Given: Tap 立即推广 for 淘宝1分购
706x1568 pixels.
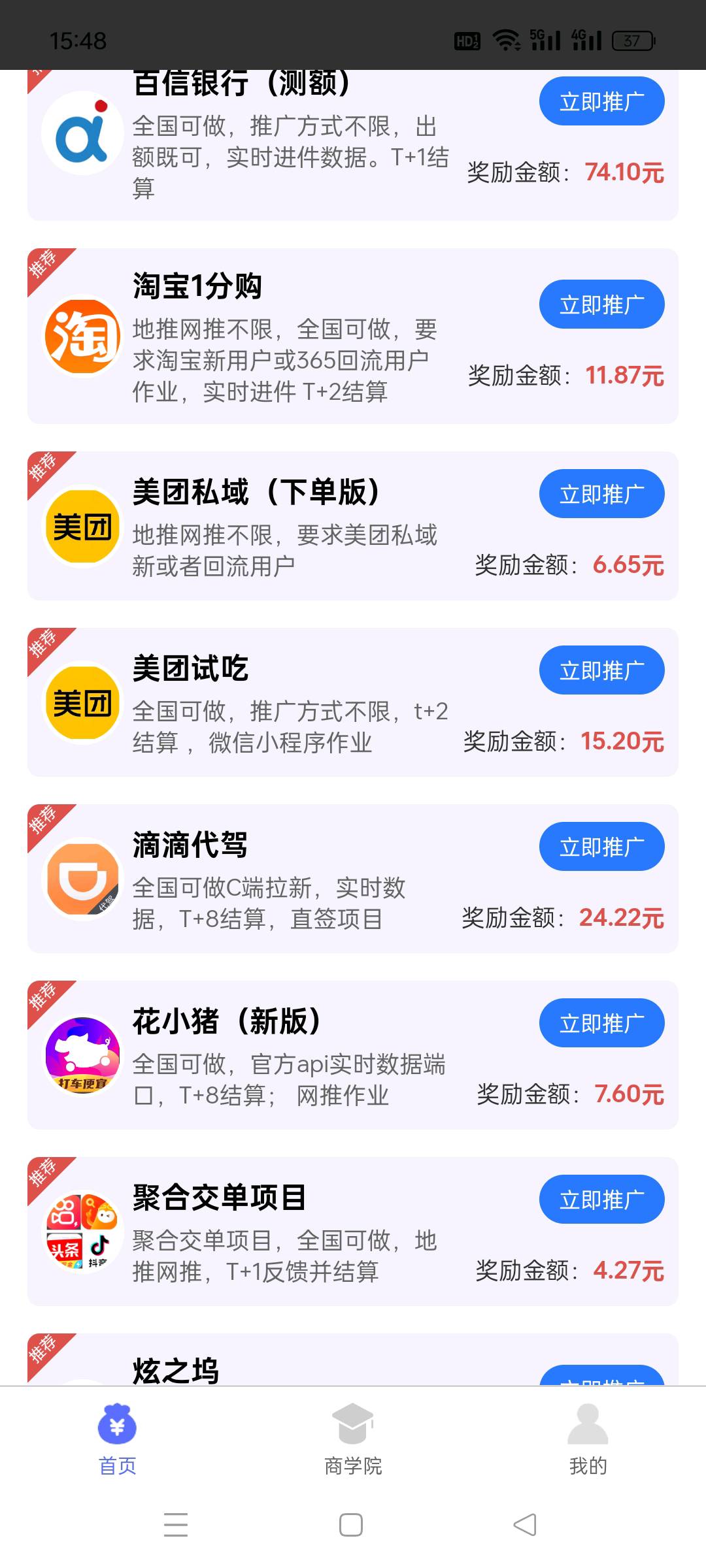Looking at the screenshot, I should click(x=601, y=304).
